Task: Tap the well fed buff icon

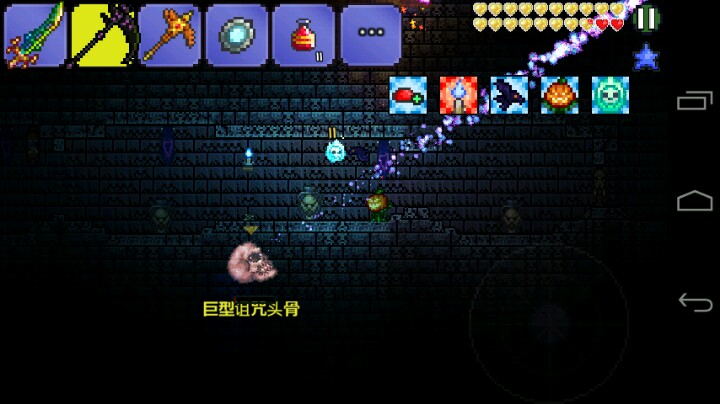Action: (408, 95)
